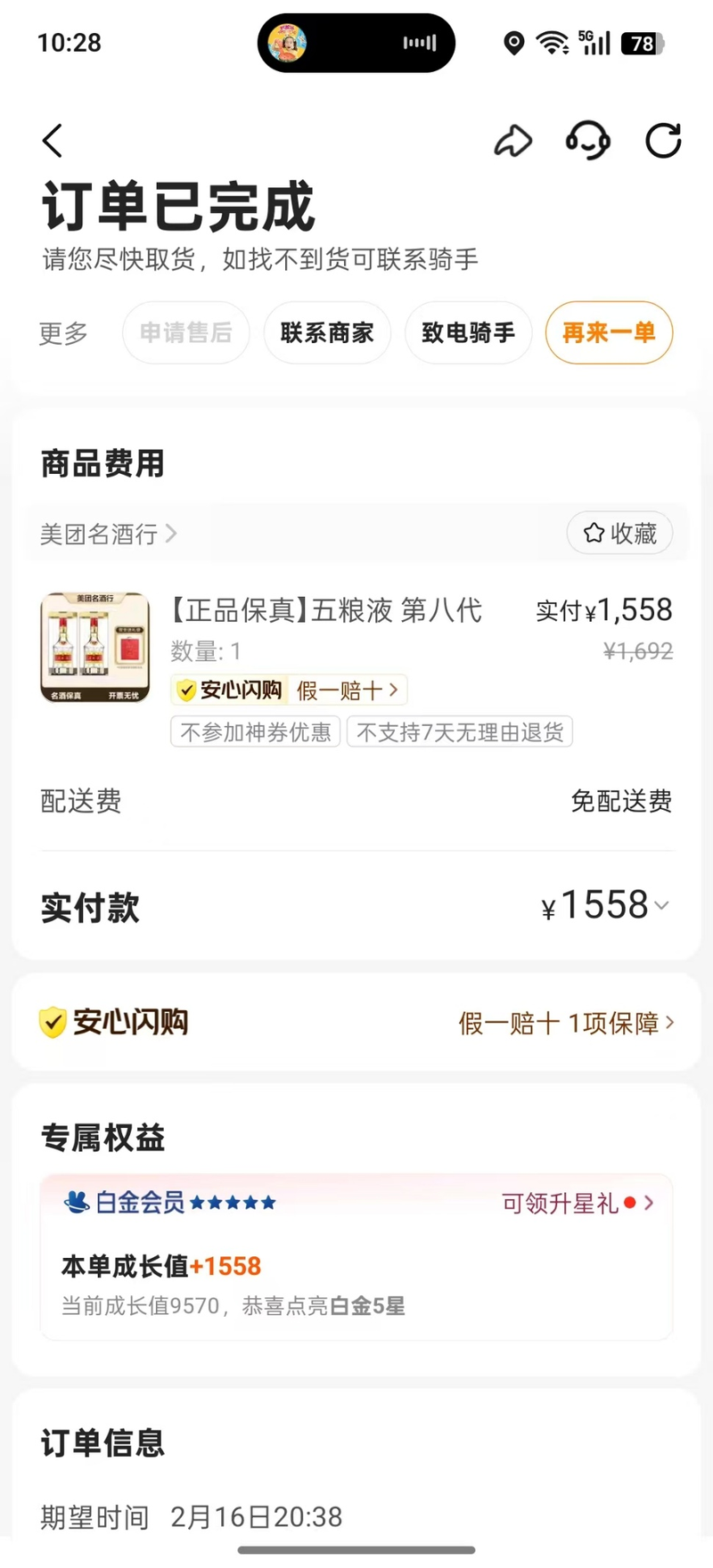The width and height of the screenshot is (713, 1568).
Task: Open the camera notification pill in status bar
Action: (x=356, y=42)
